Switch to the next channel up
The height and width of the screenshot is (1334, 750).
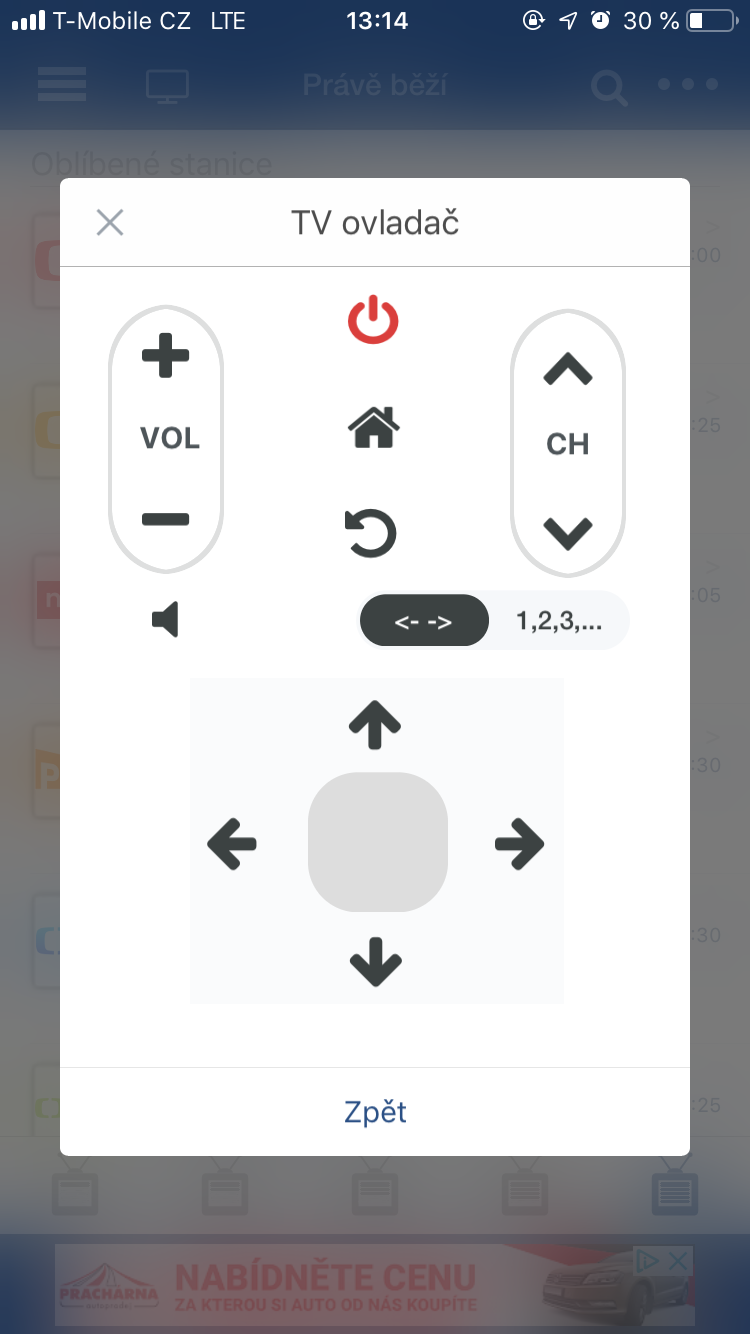(x=568, y=370)
